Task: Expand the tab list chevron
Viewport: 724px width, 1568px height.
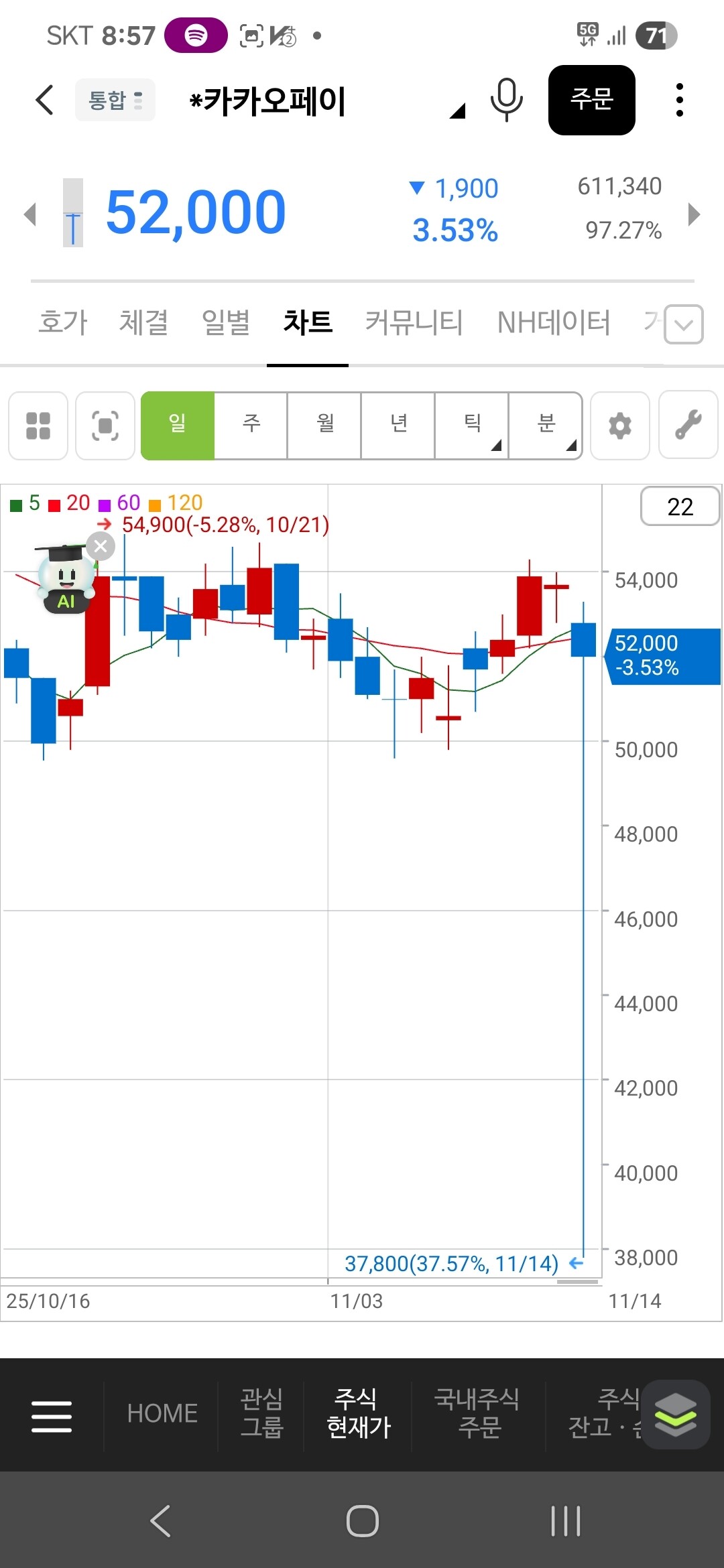Action: coord(684,324)
